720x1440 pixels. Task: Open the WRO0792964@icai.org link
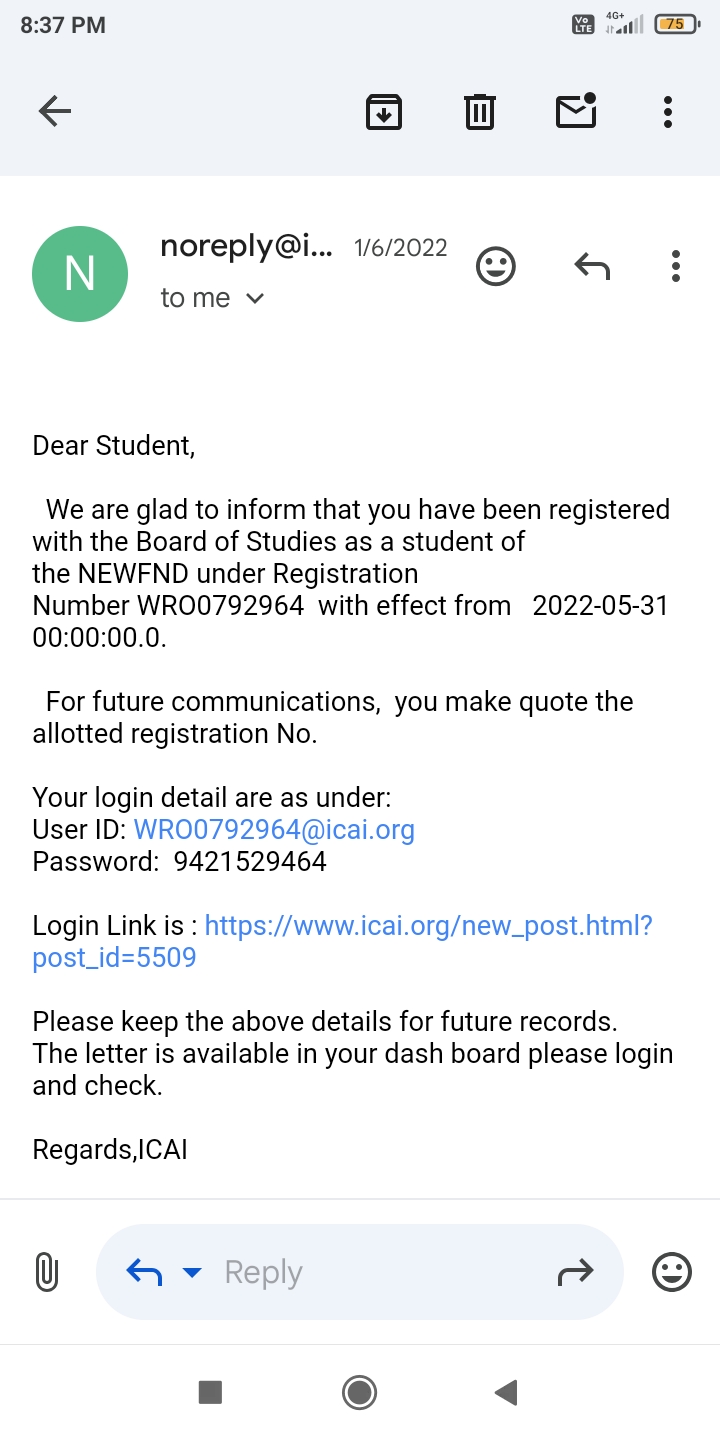click(274, 830)
